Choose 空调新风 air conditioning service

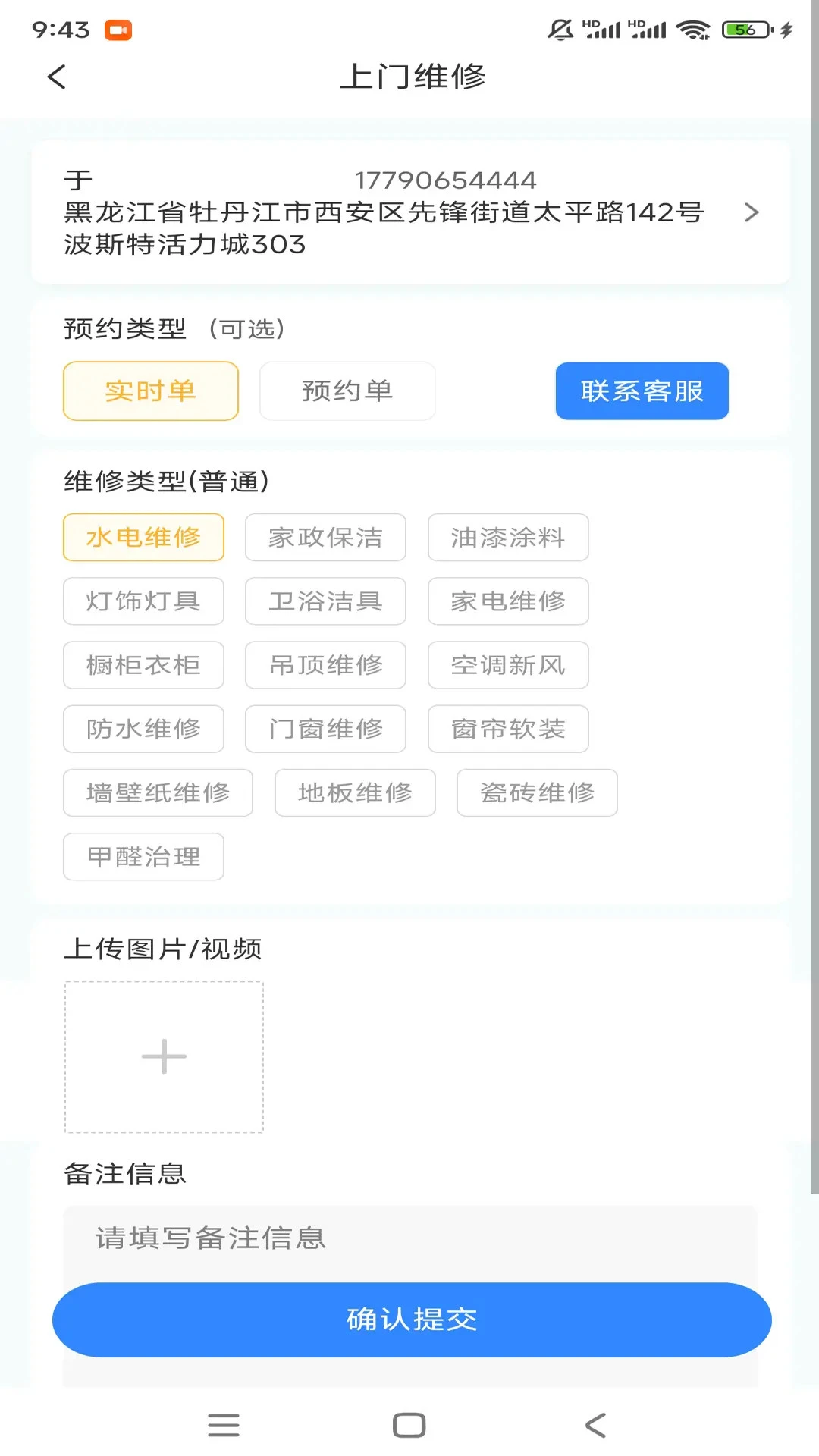507,665
